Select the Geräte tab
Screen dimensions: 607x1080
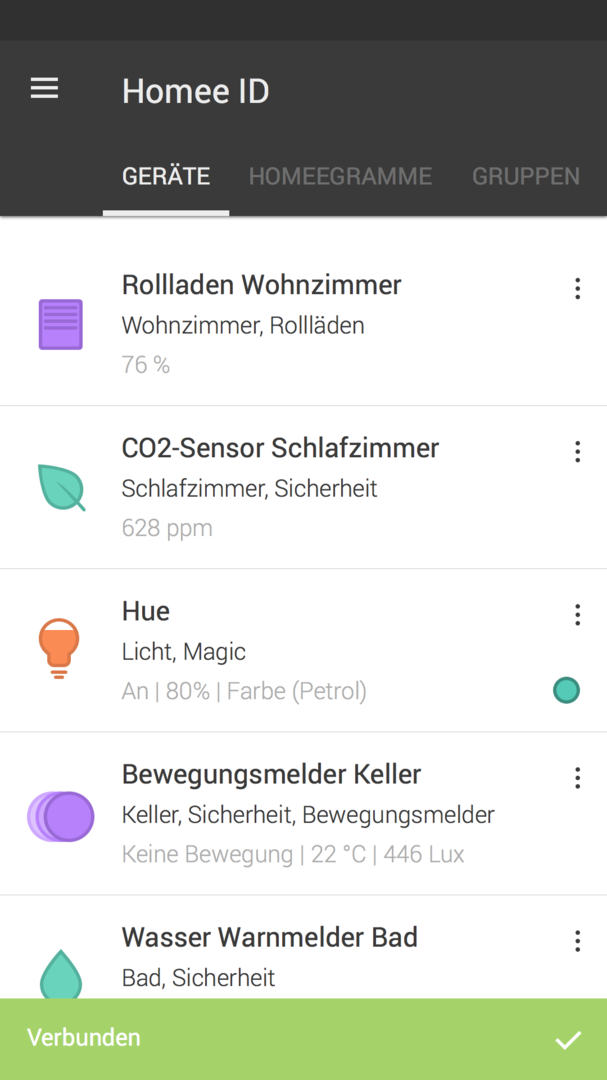tap(166, 177)
